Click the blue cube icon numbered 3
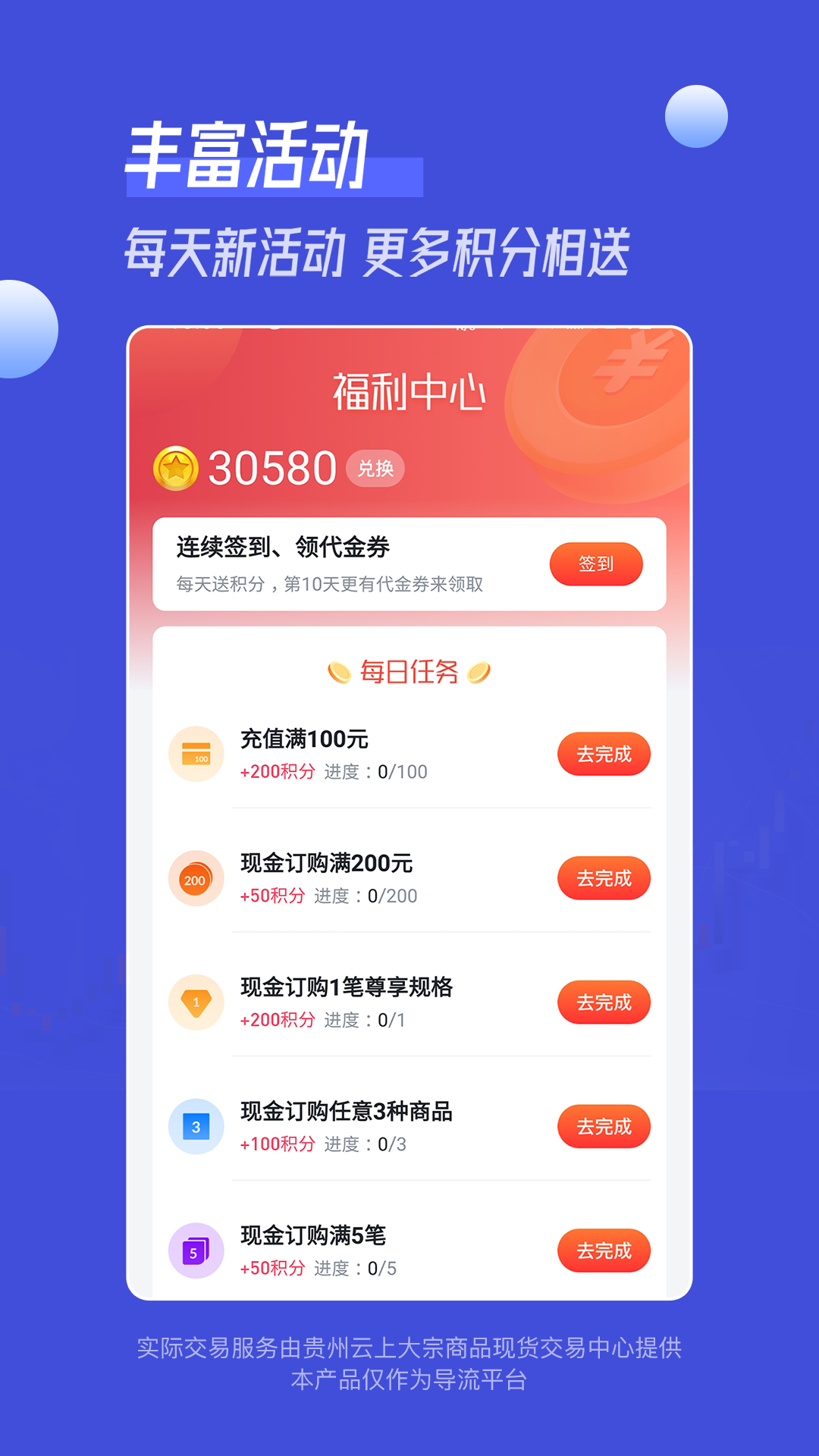 pos(196,1126)
